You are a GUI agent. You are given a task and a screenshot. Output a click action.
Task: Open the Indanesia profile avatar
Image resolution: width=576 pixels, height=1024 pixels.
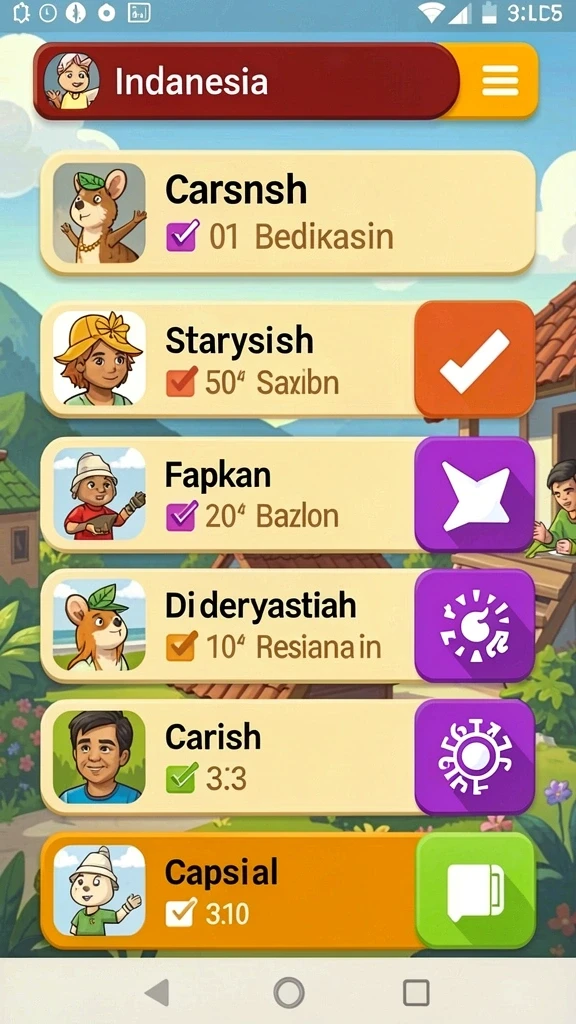(71, 81)
